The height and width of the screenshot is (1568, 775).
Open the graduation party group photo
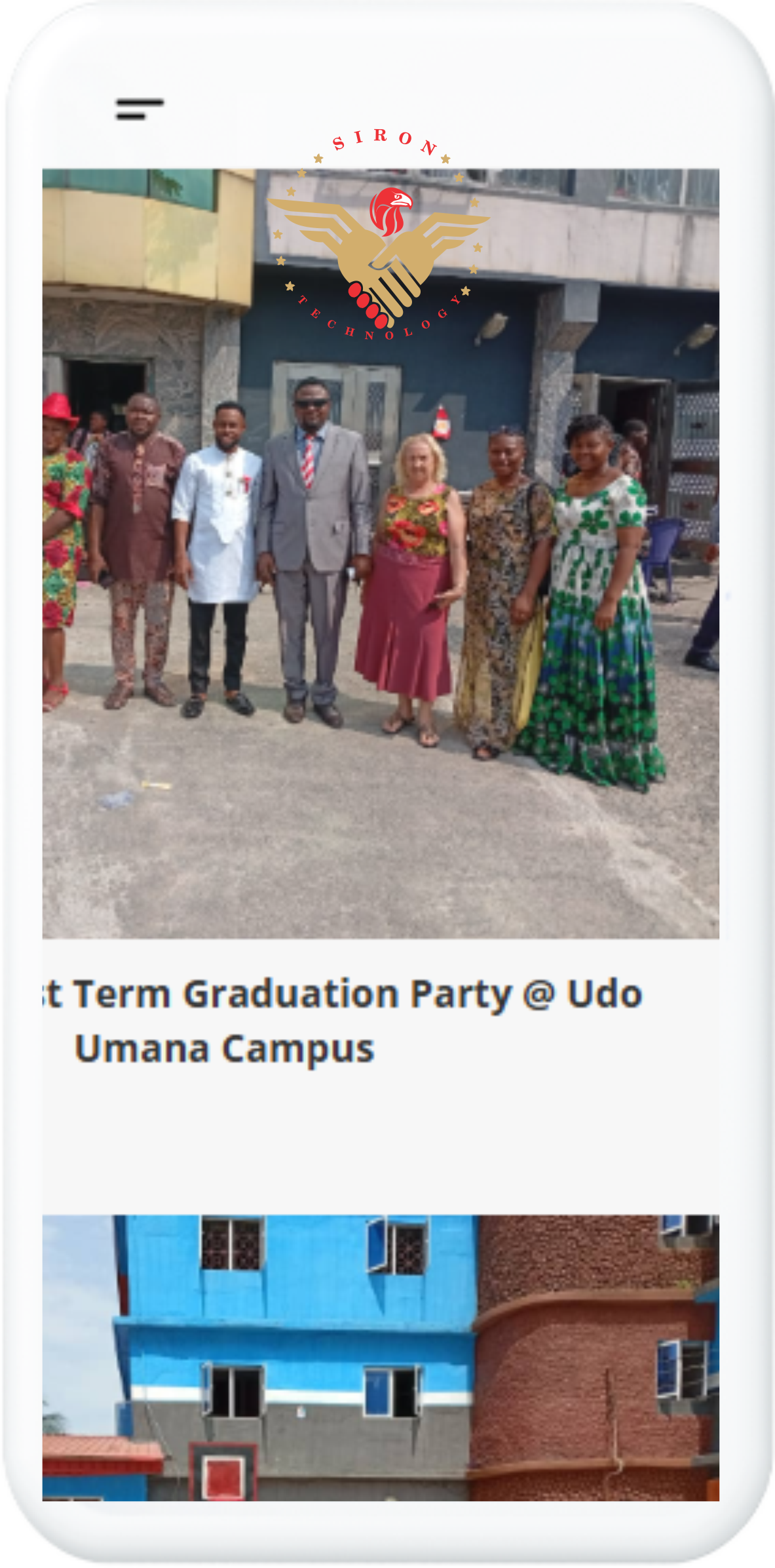(380, 590)
